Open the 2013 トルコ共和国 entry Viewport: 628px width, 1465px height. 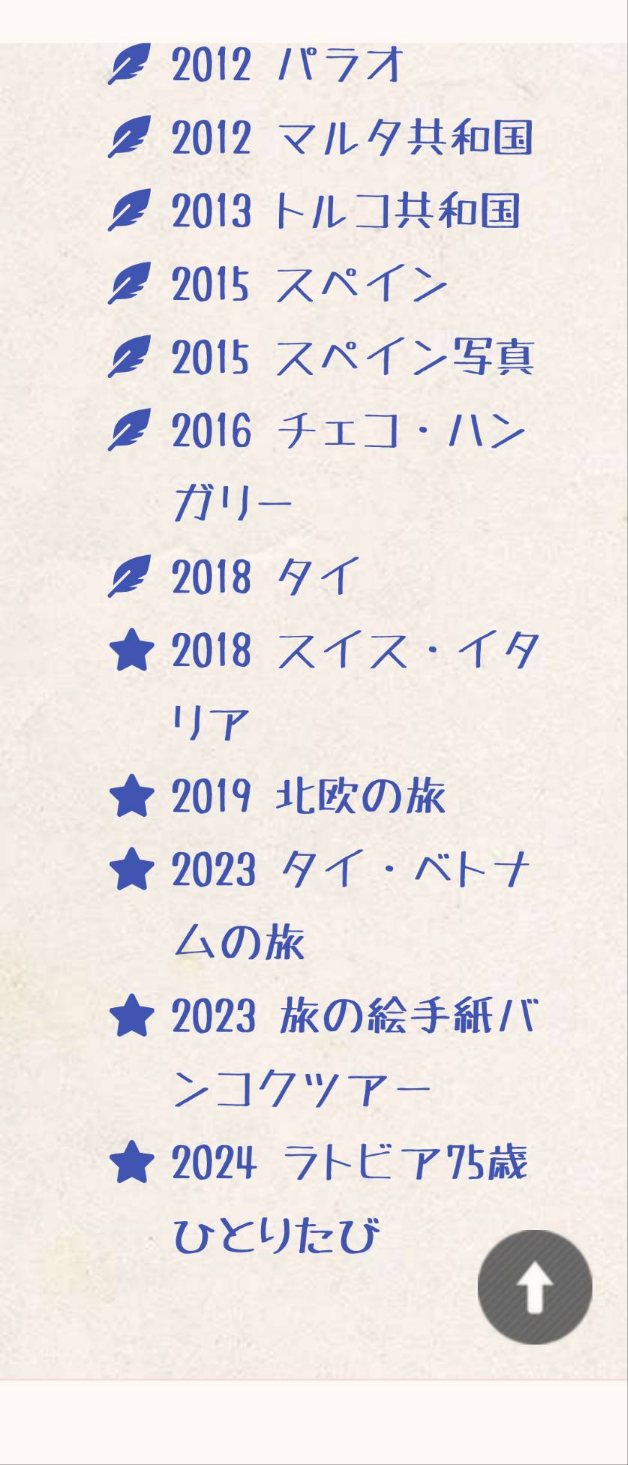(345, 212)
